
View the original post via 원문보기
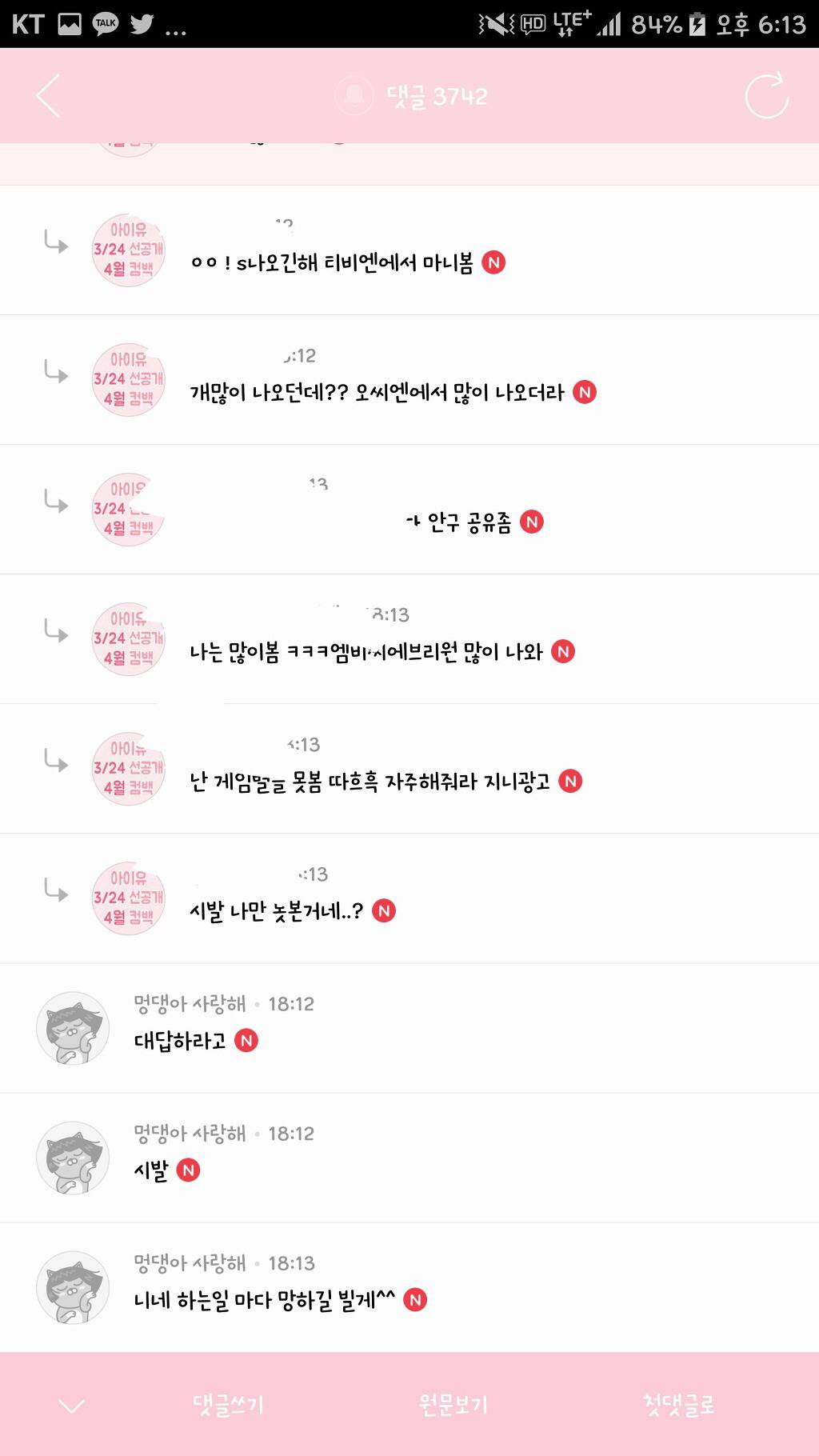(453, 1405)
